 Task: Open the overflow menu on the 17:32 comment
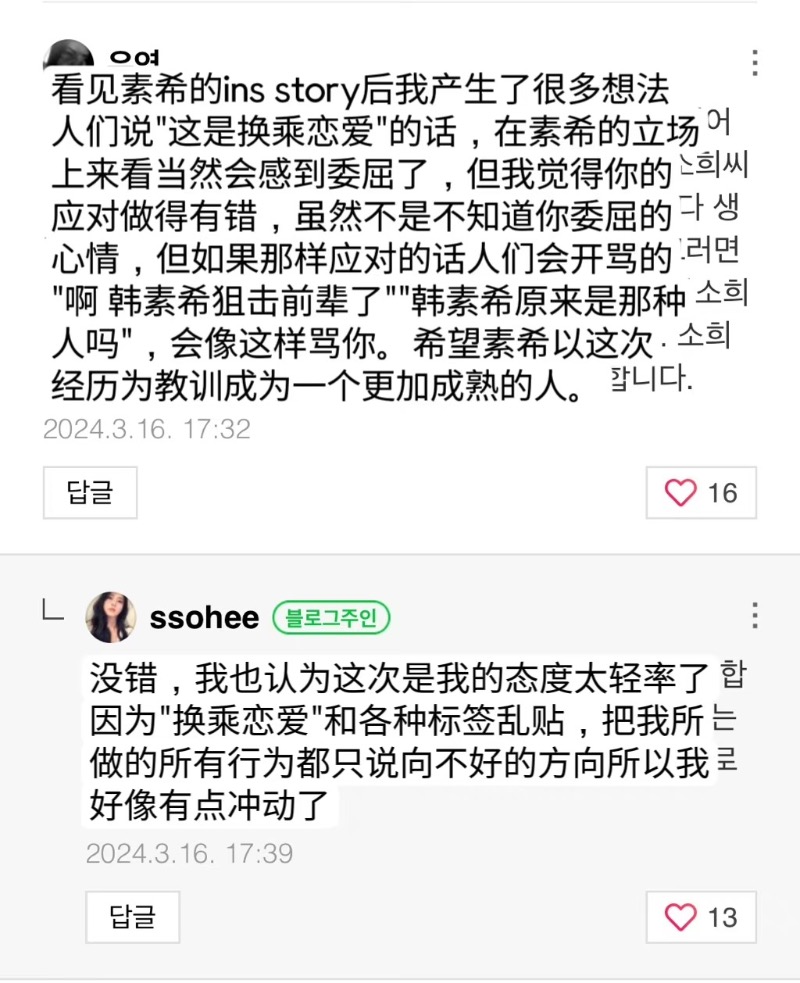(755, 62)
